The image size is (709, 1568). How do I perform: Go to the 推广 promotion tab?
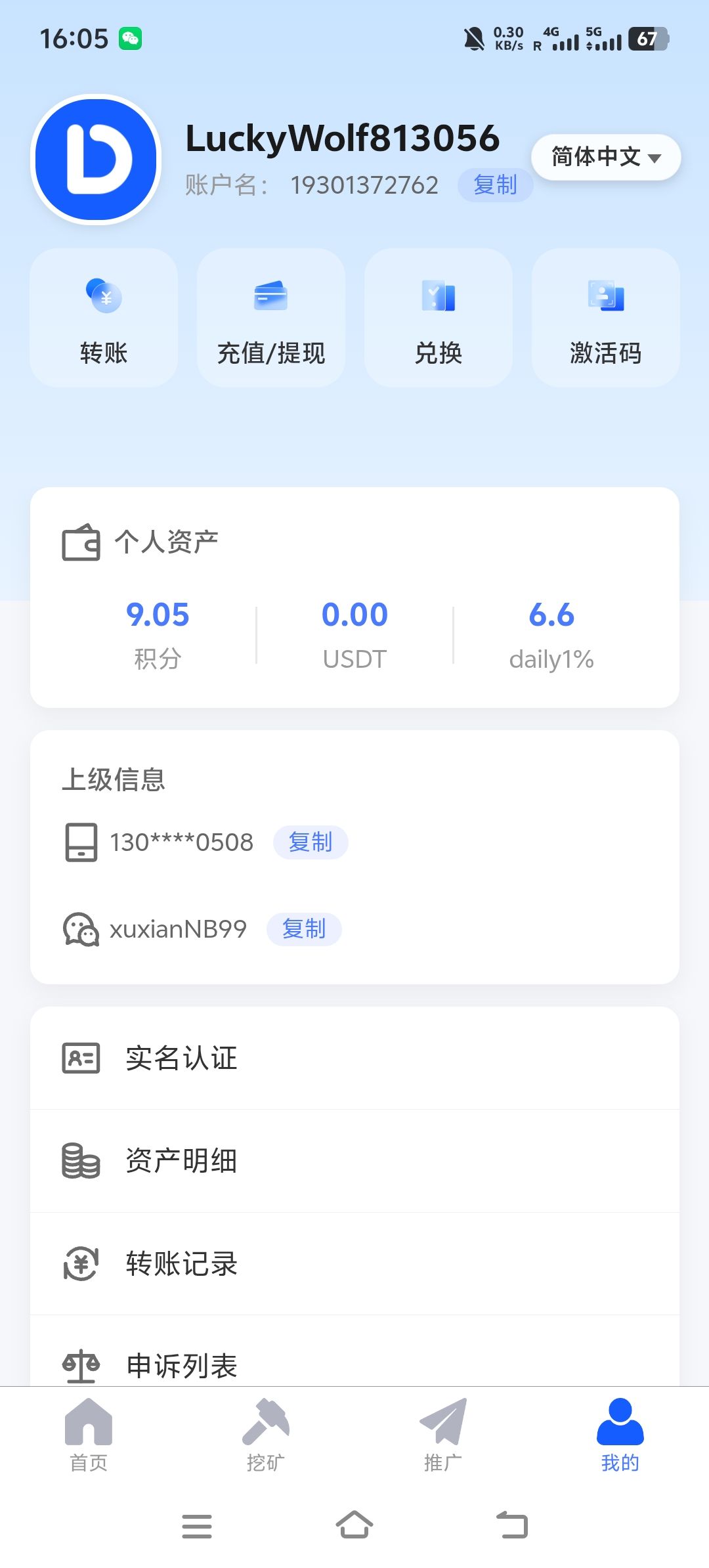click(443, 1435)
